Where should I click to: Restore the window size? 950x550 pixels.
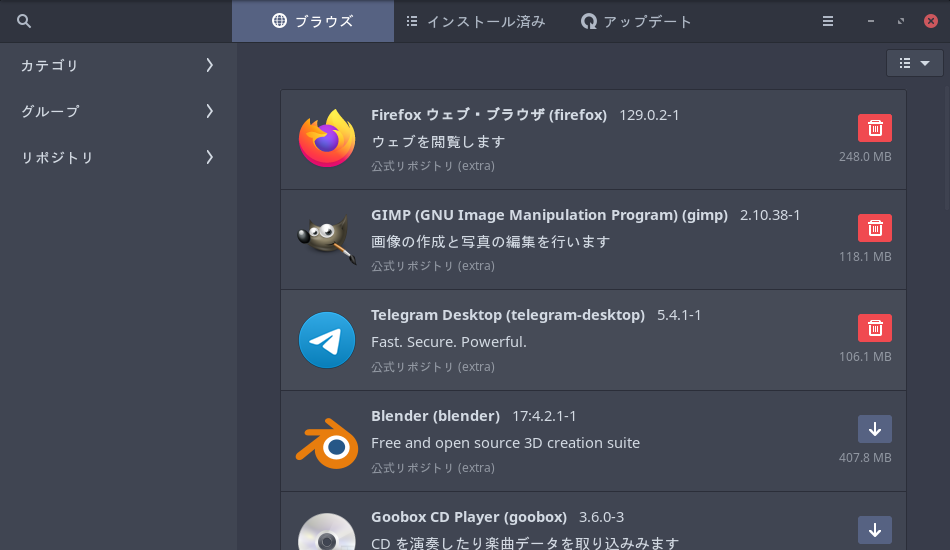[x=901, y=21]
